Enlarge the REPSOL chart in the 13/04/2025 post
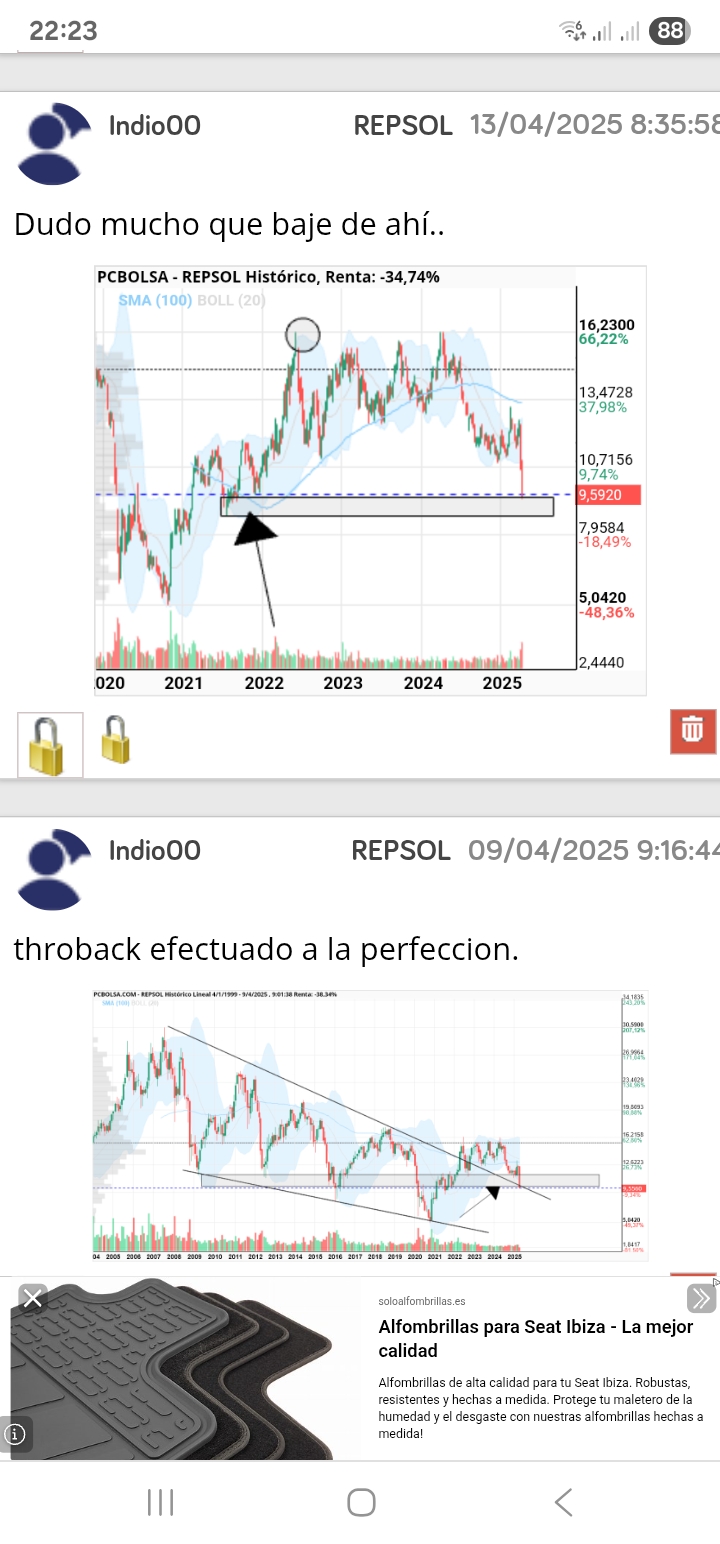 click(370, 480)
